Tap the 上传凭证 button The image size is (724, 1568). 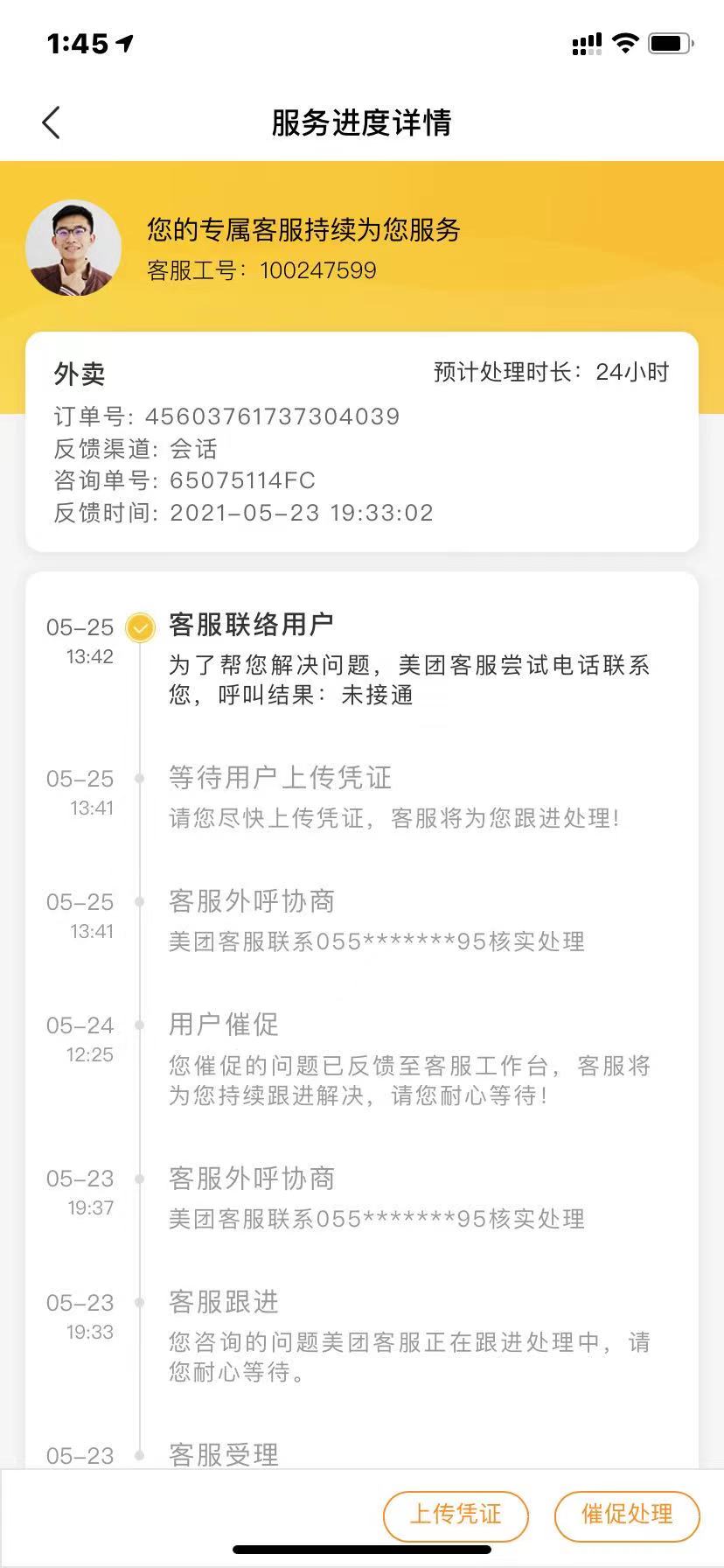tap(456, 1515)
